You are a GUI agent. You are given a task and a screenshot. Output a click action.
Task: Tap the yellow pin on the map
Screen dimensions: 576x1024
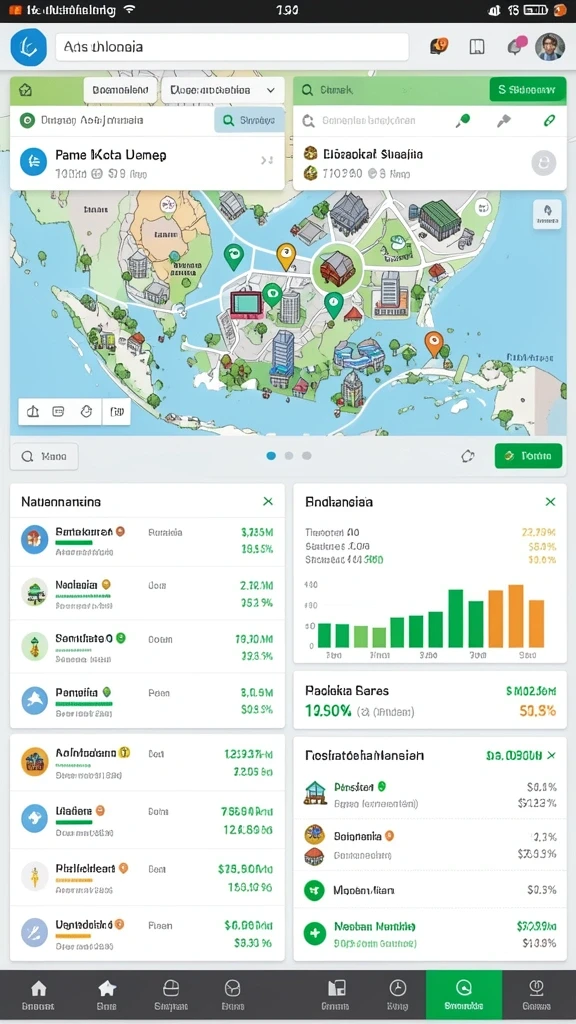(x=286, y=256)
